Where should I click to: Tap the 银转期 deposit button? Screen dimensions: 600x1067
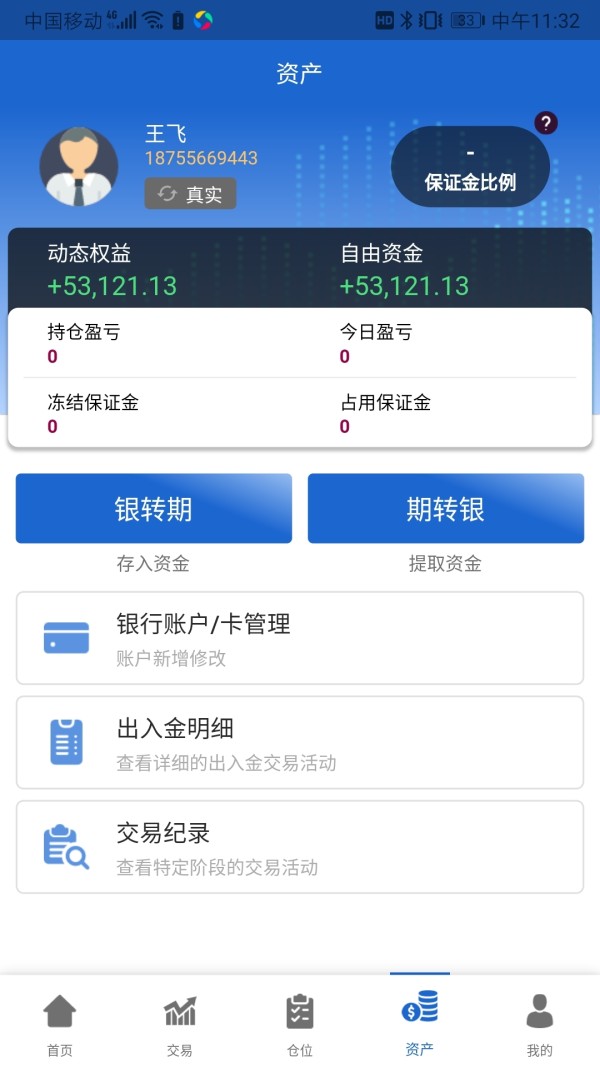[154, 508]
